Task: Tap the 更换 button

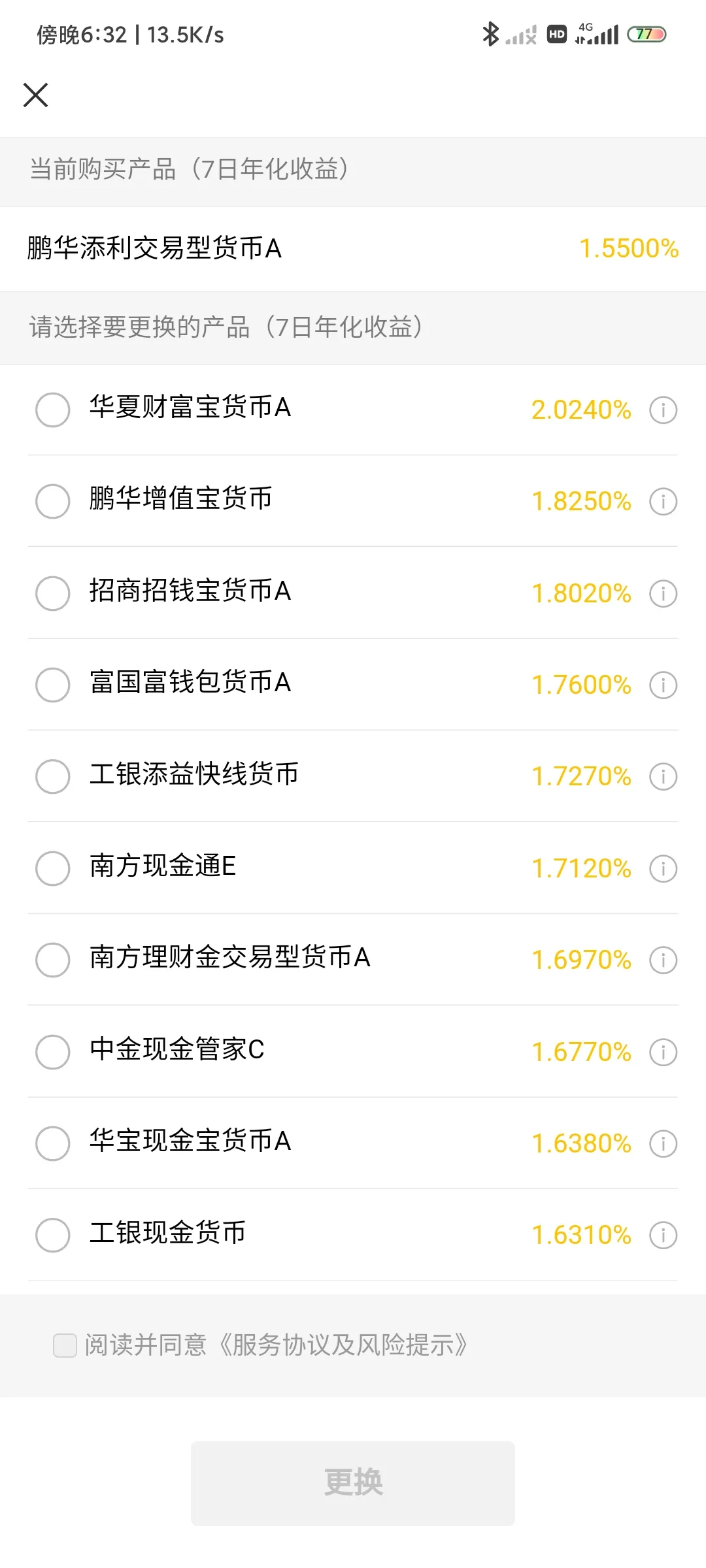Action: (x=353, y=1484)
